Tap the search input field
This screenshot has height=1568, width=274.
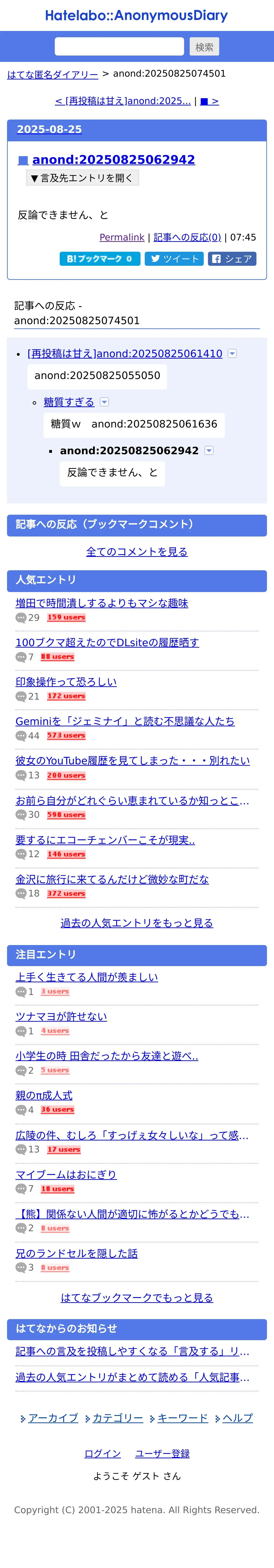(119, 46)
